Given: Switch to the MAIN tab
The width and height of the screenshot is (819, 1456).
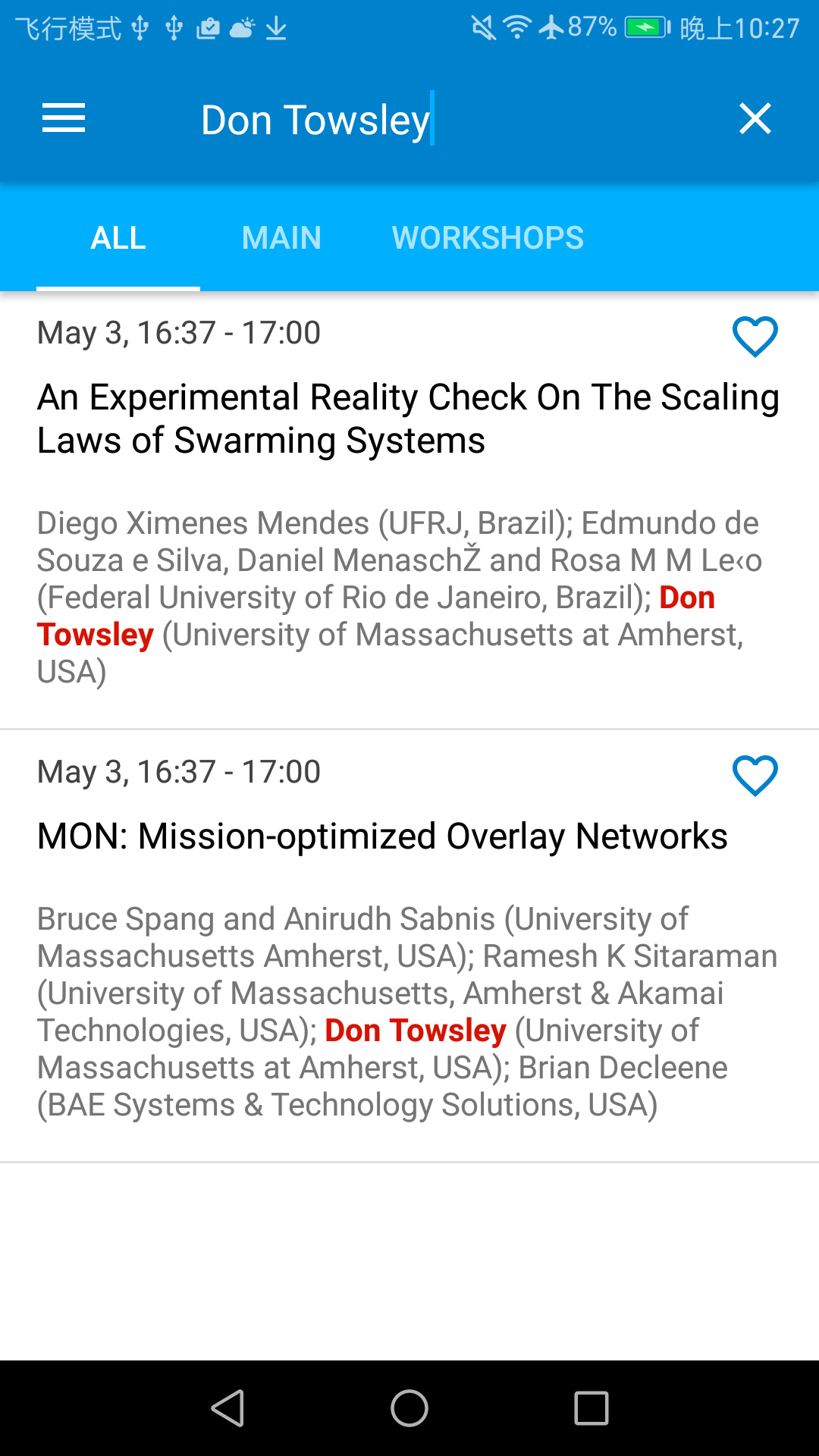Looking at the screenshot, I should click(x=281, y=238).
